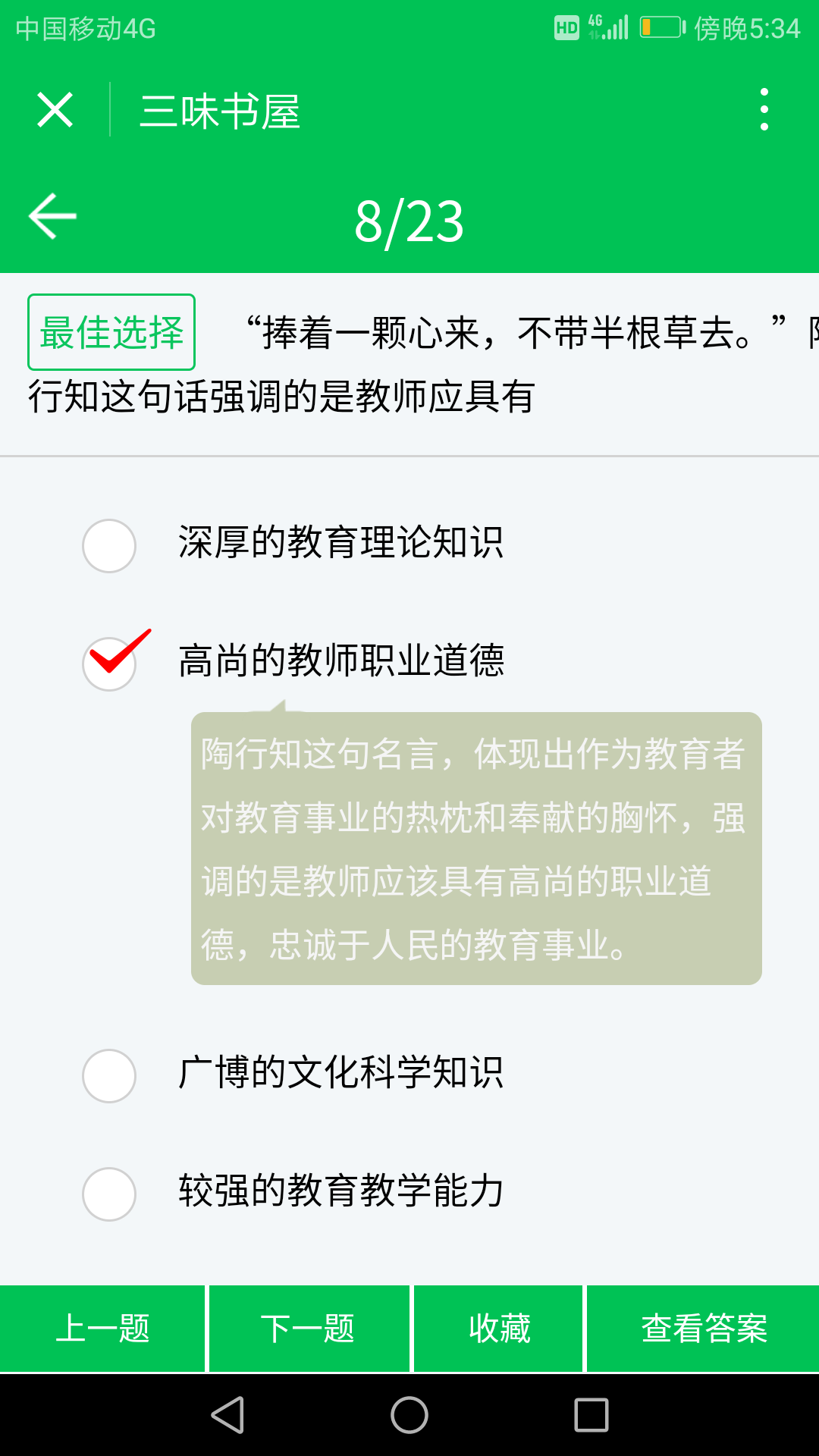Open the three-dot overflow menu
Screen dimensions: 819x1456
tap(764, 109)
